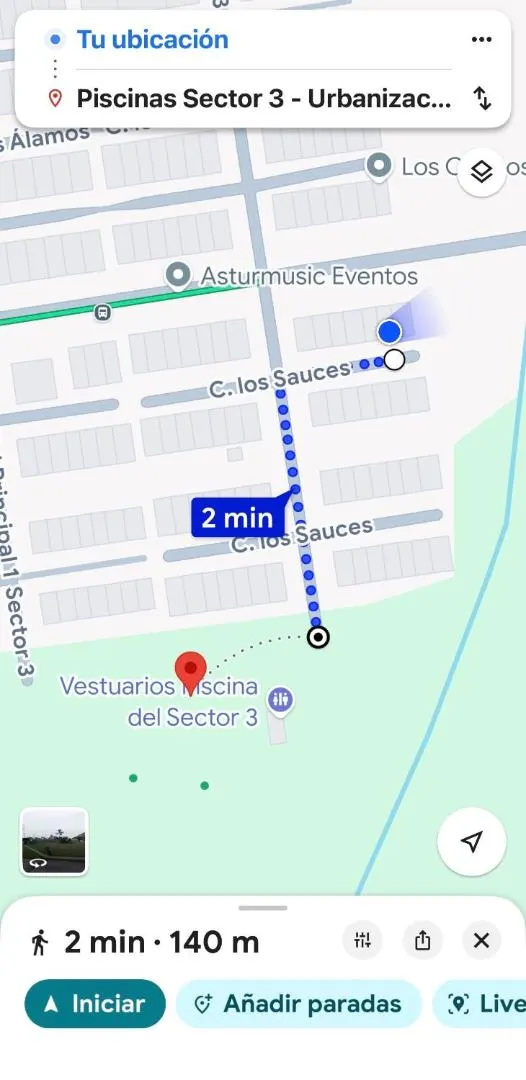Image resolution: width=526 pixels, height=1080 pixels.
Task: Share these directions
Action: tap(422, 939)
